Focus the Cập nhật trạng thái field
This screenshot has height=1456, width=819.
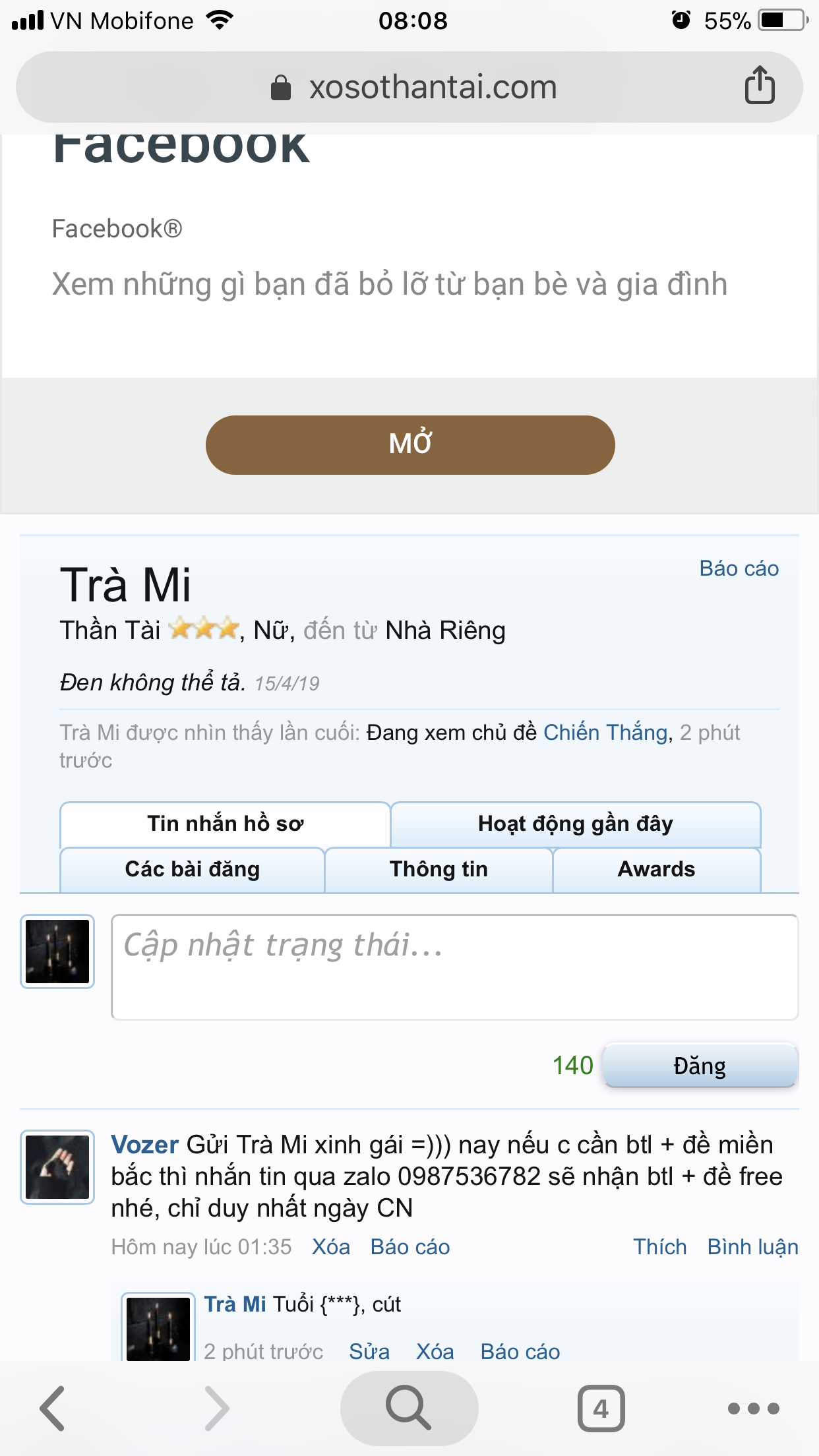454,967
